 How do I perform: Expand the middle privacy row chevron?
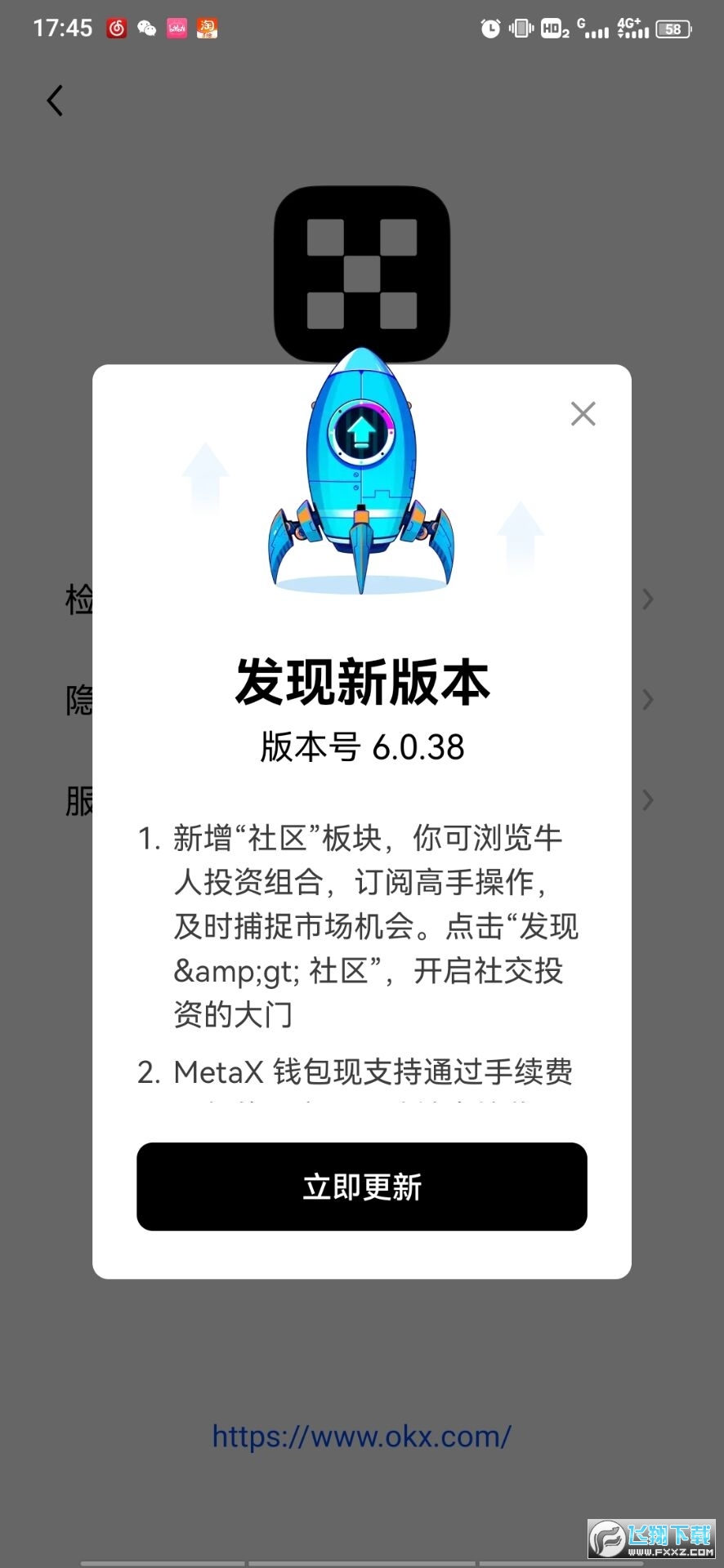647,699
